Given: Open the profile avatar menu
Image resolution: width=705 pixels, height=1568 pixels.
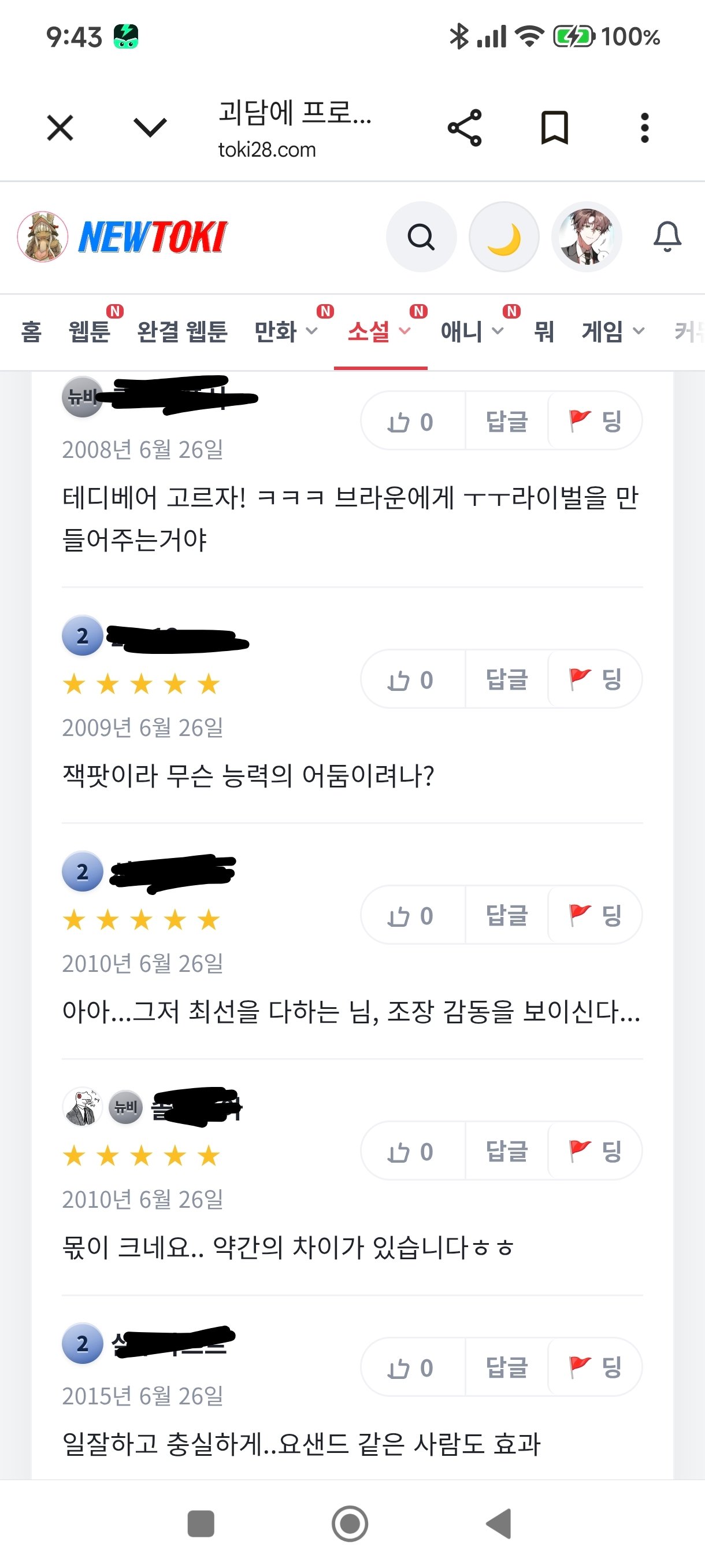Looking at the screenshot, I should point(587,237).
